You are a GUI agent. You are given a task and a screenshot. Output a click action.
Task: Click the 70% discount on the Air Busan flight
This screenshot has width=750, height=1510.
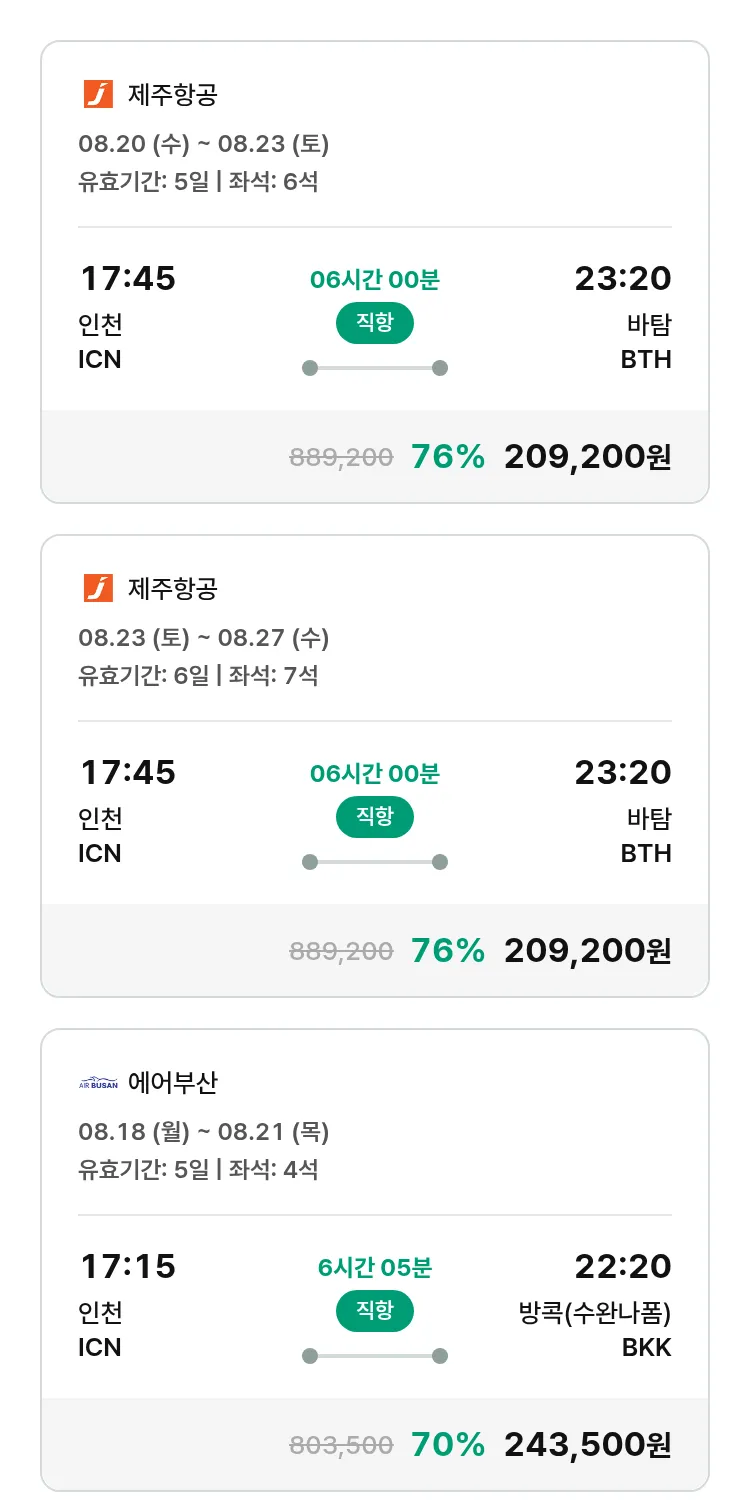point(446,1444)
